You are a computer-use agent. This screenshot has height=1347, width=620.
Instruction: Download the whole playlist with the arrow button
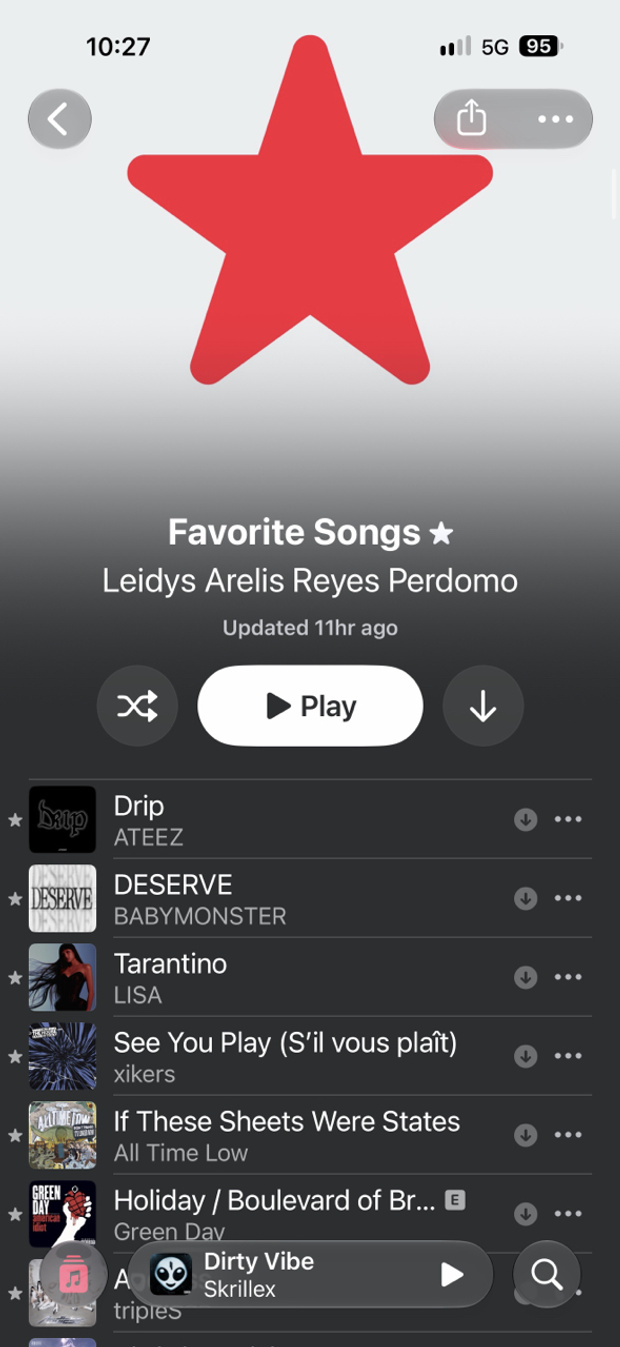tap(483, 706)
